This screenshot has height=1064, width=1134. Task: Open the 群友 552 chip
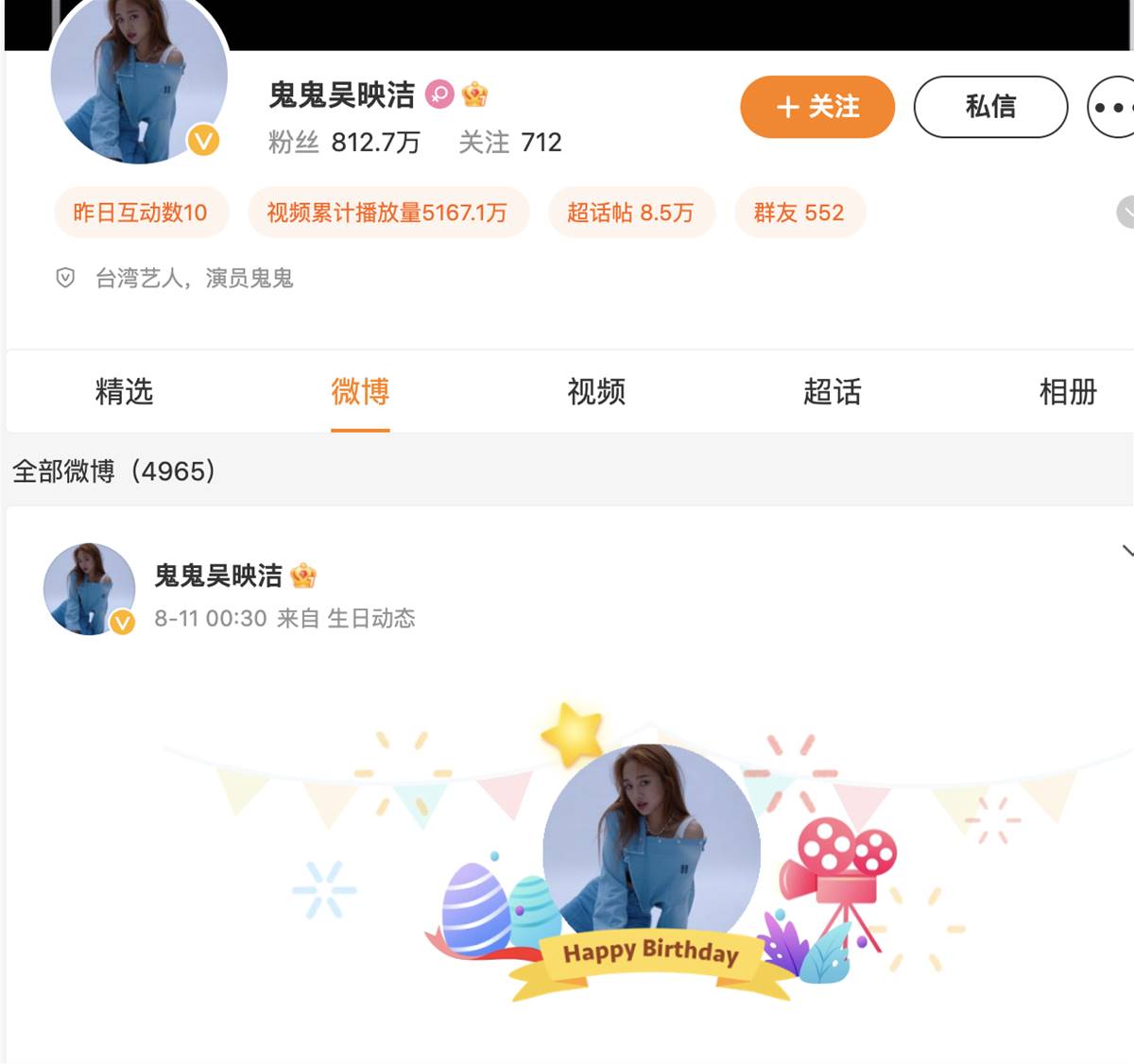tap(799, 213)
